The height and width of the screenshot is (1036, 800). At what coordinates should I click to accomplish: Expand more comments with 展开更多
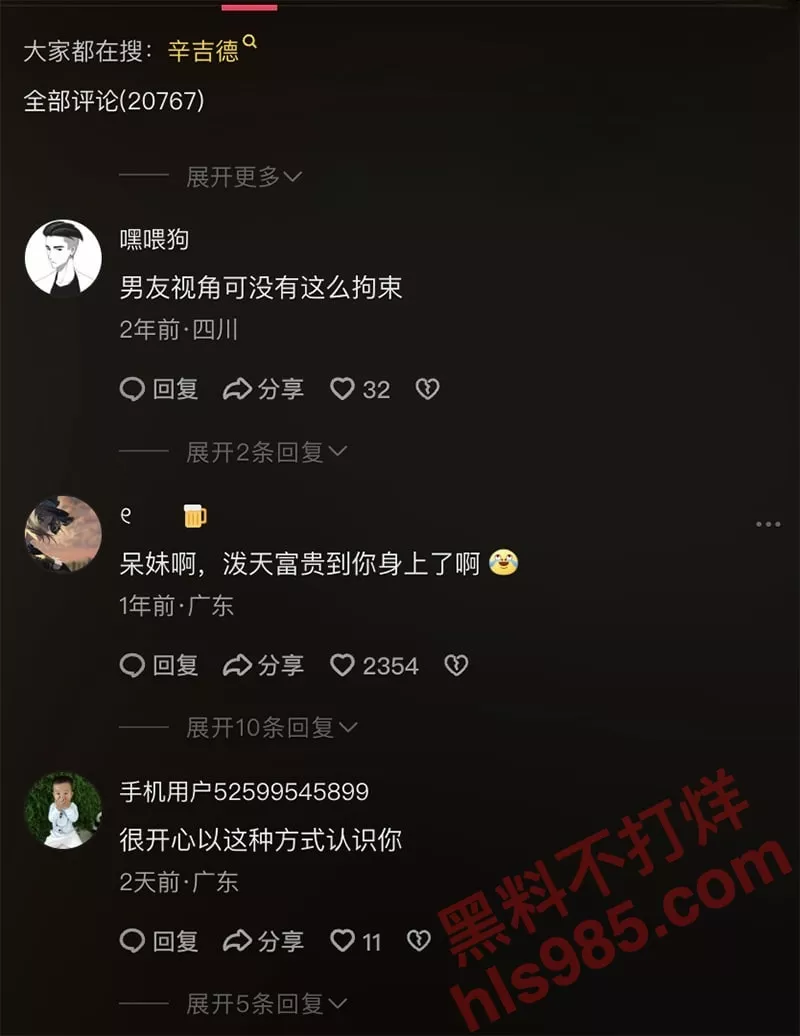tap(243, 177)
